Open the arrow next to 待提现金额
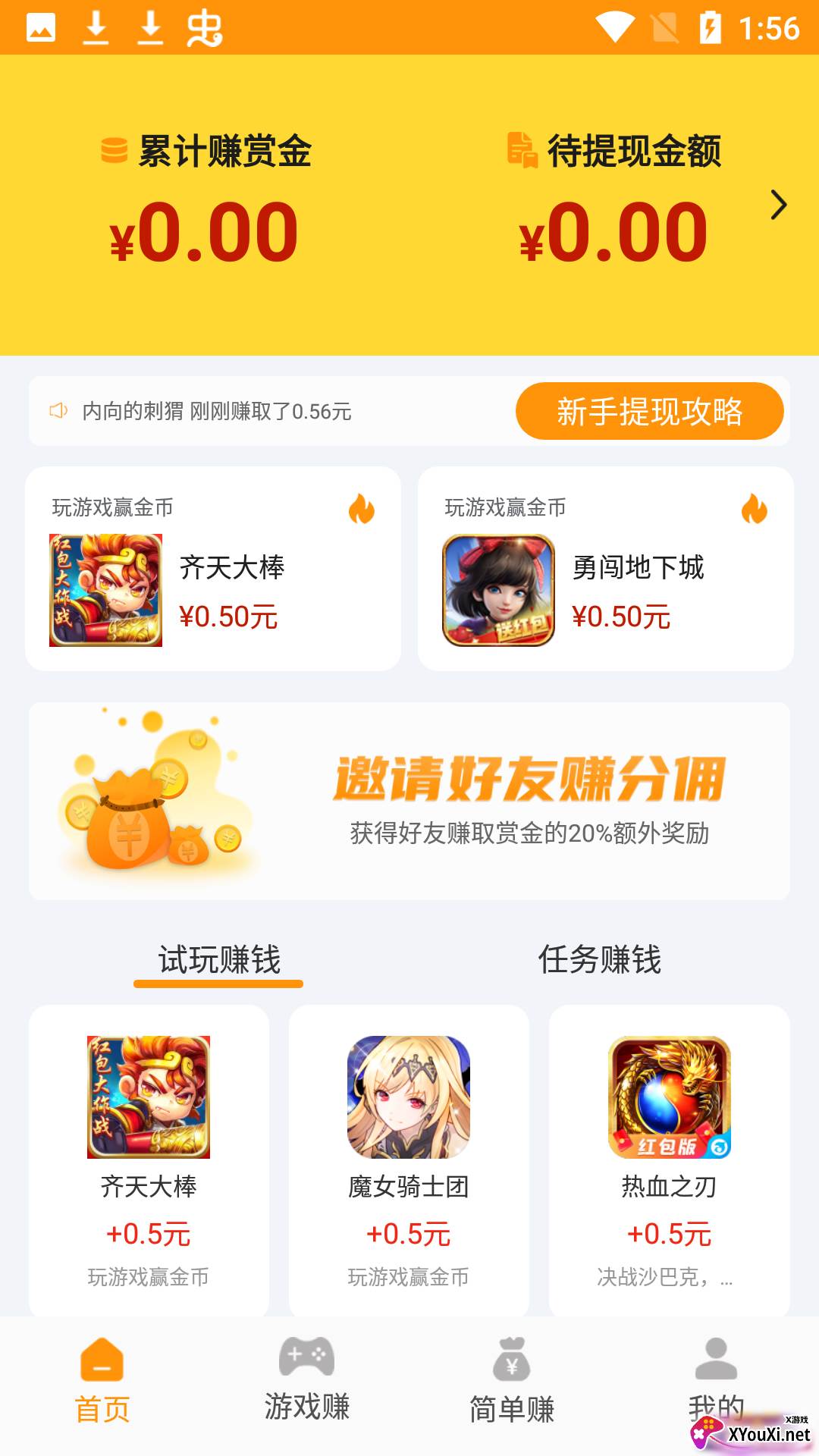Screen dimensions: 819x1456 coord(778,205)
